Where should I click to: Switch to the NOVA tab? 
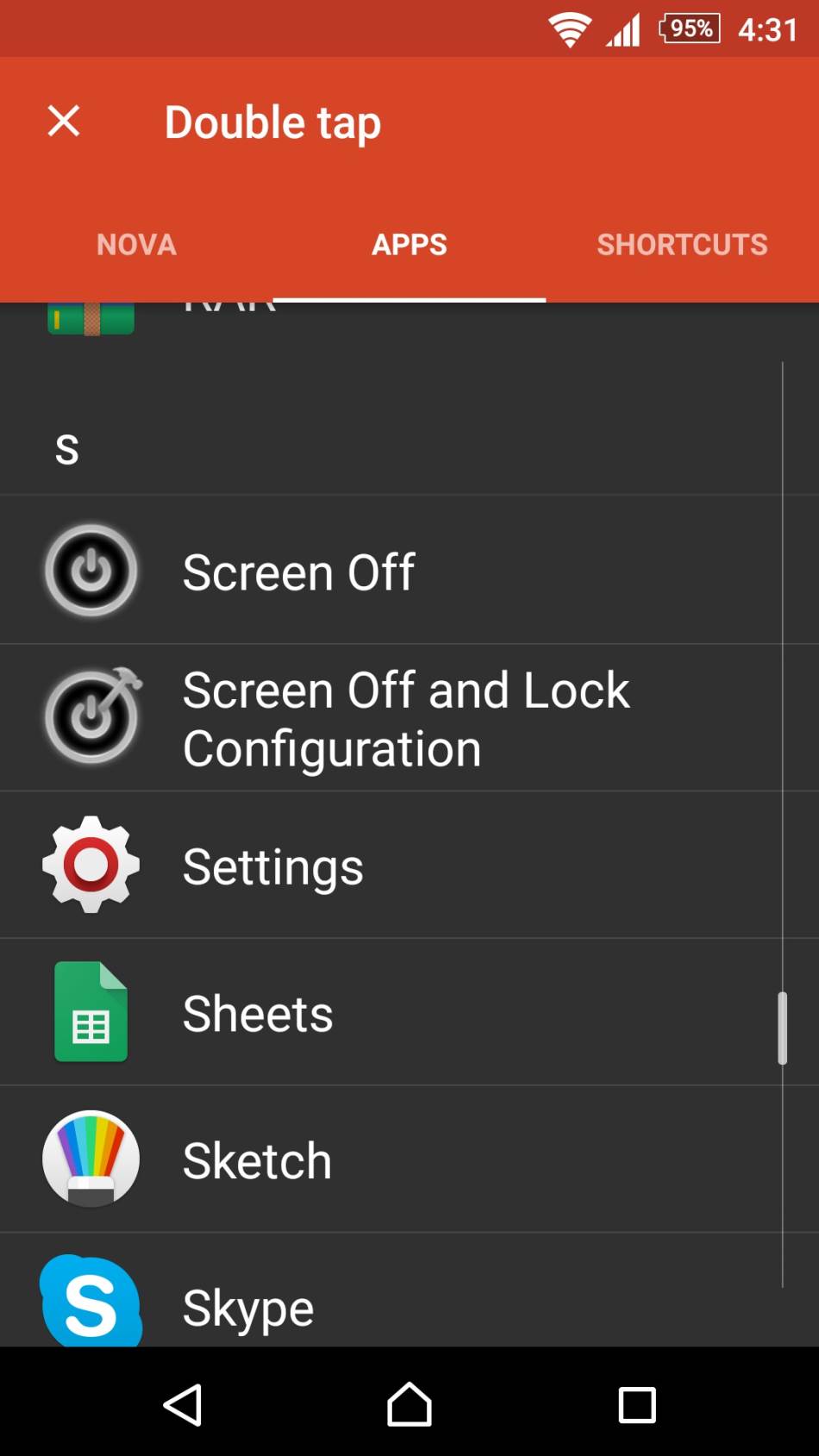(x=136, y=245)
